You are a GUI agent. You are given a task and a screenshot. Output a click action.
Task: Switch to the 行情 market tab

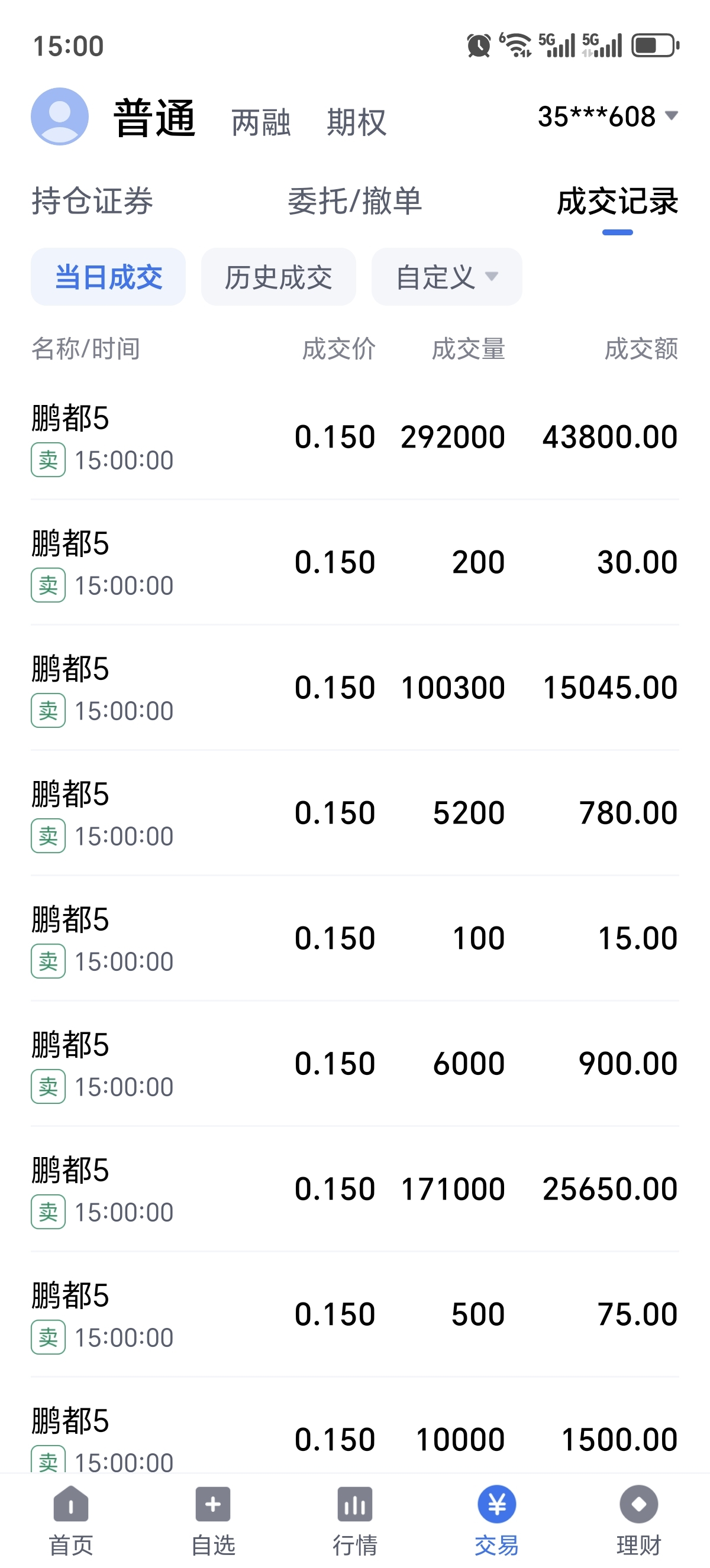(355, 1520)
